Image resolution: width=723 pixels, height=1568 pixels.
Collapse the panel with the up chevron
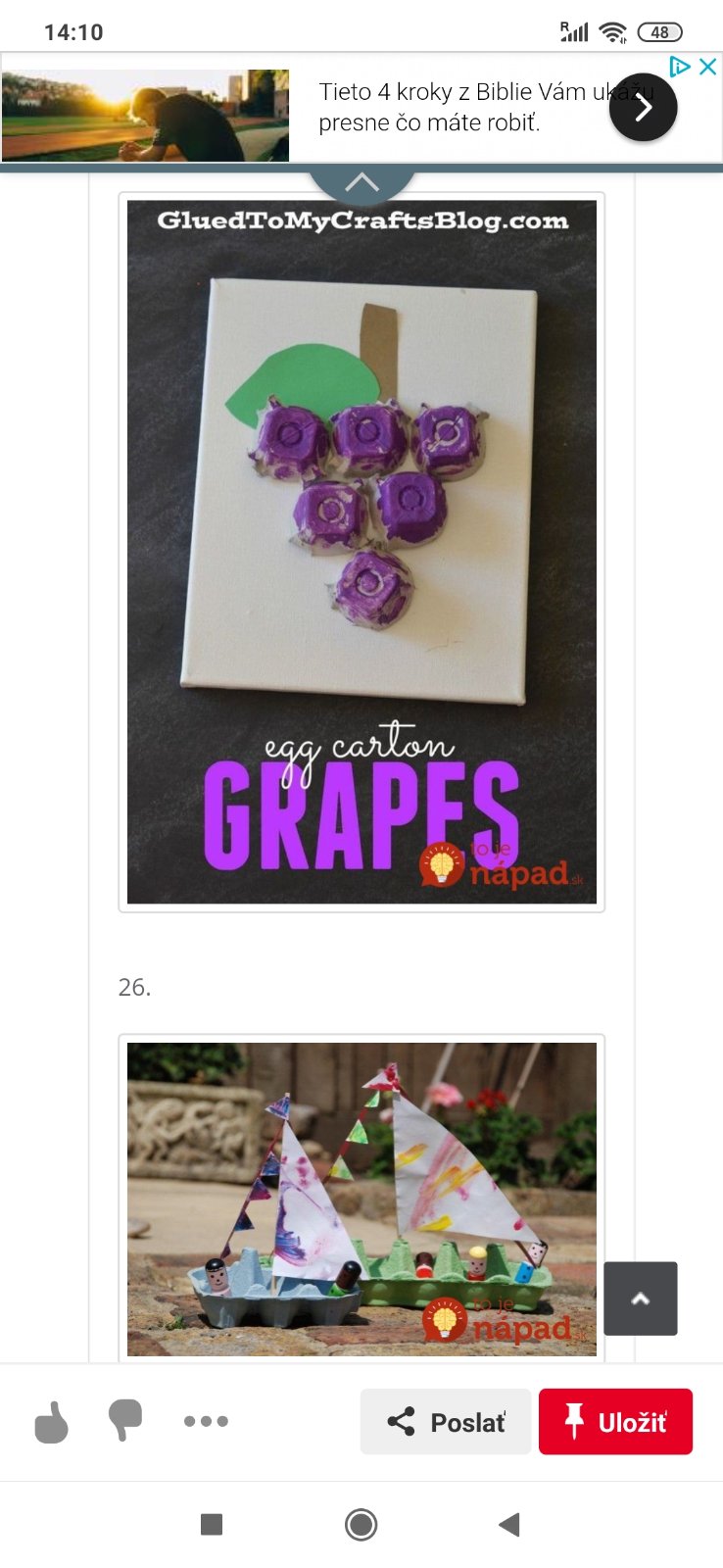[361, 182]
